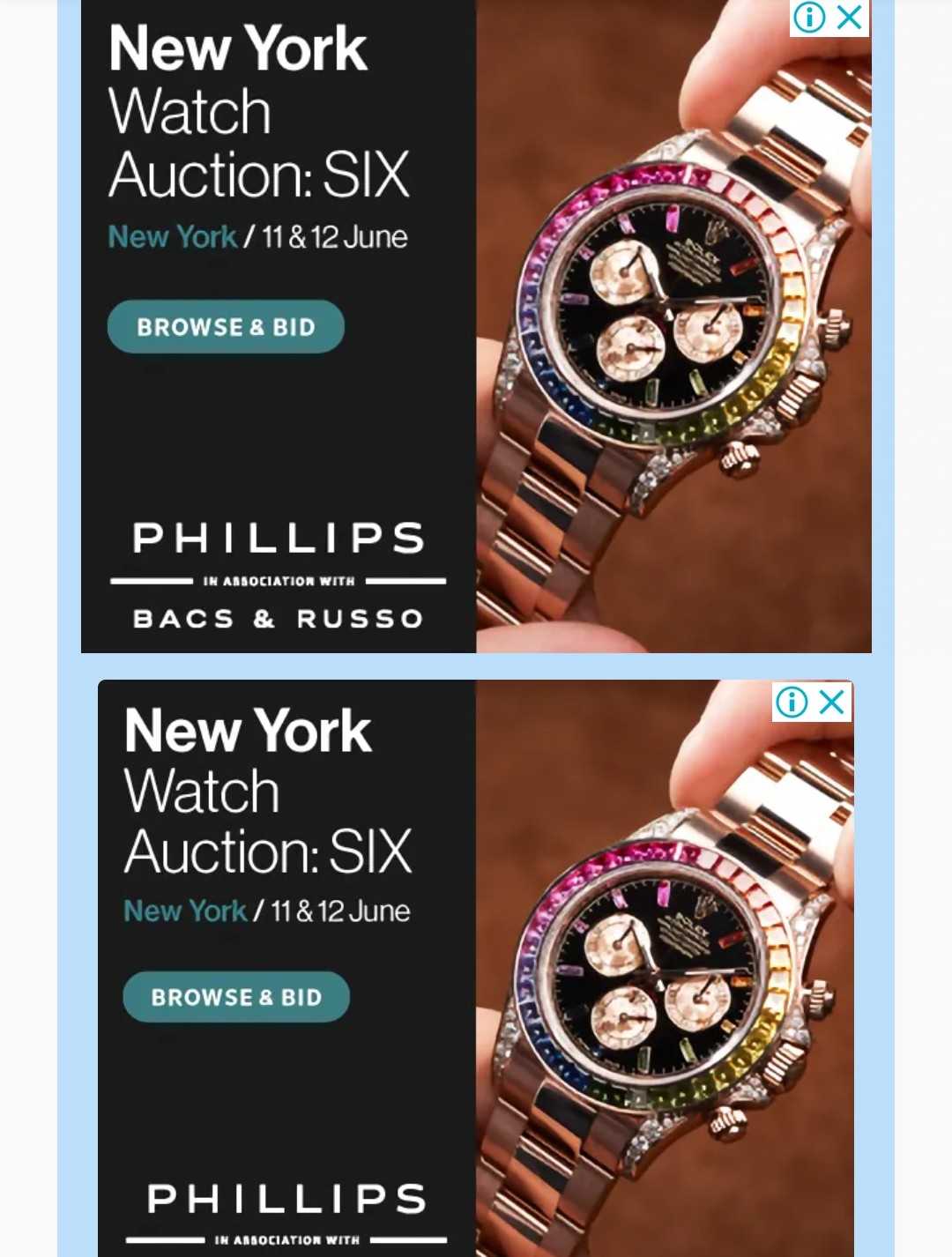Open ad info icon on lower ad

click(792, 703)
